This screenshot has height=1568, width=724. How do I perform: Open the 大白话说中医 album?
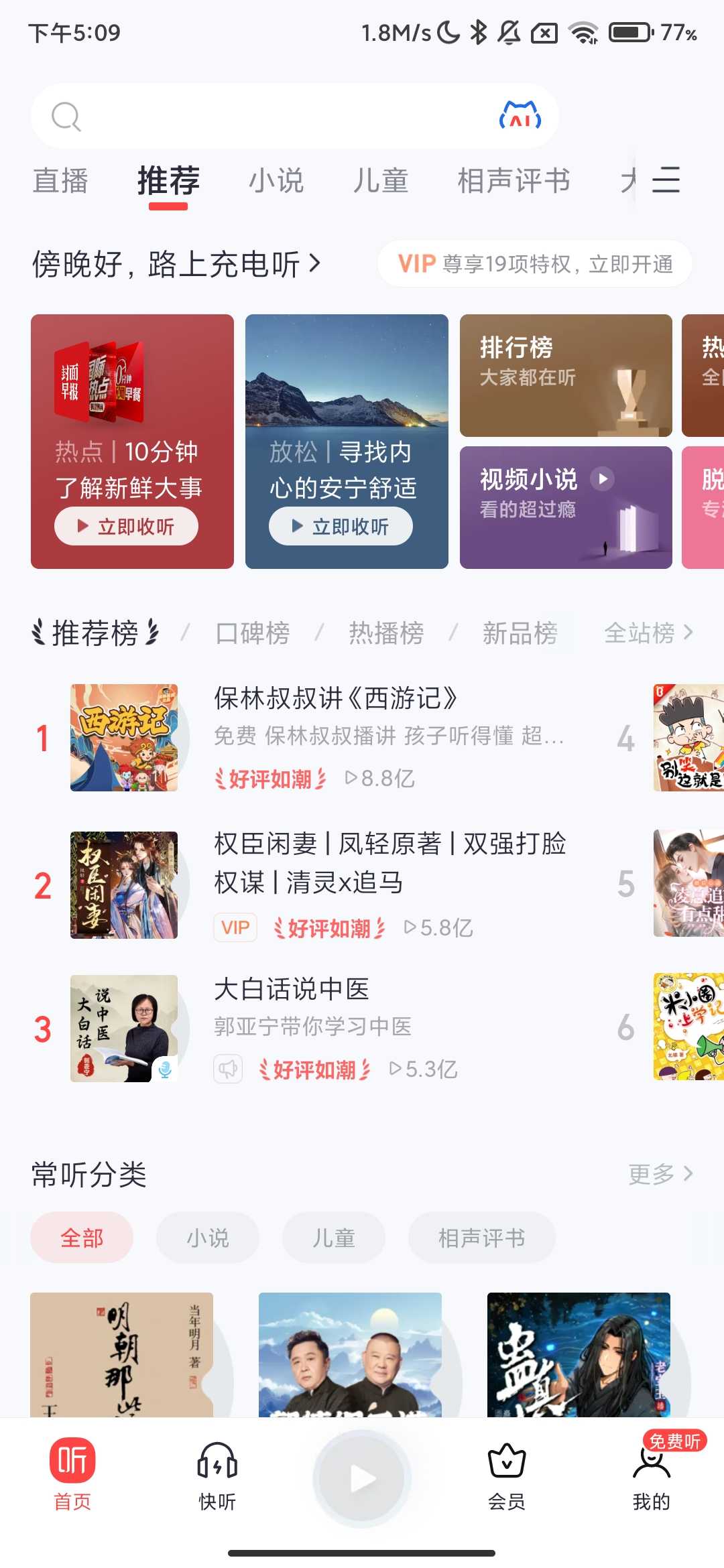coord(292,990)
